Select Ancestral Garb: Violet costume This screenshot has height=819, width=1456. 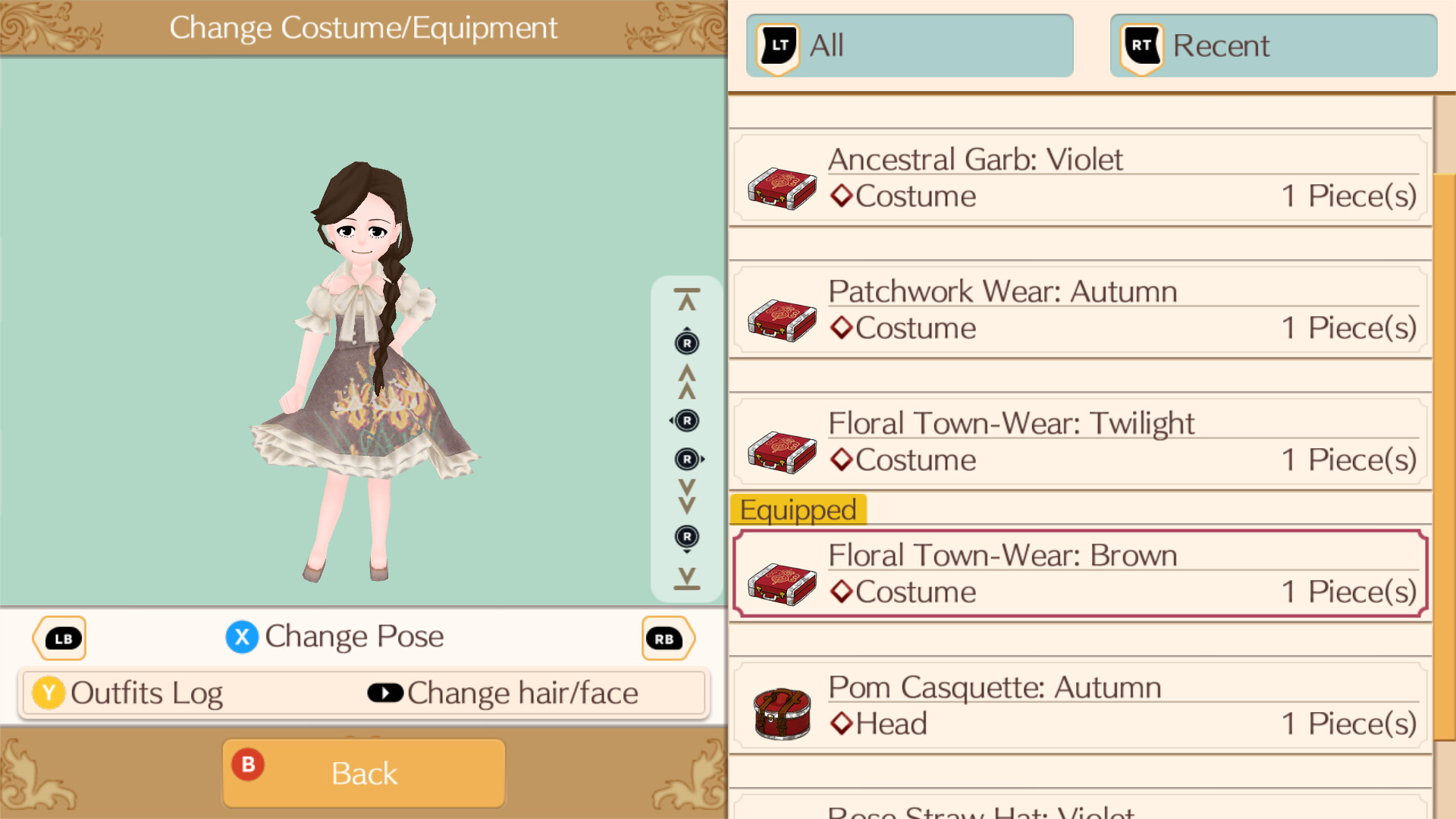(1080, 179)
